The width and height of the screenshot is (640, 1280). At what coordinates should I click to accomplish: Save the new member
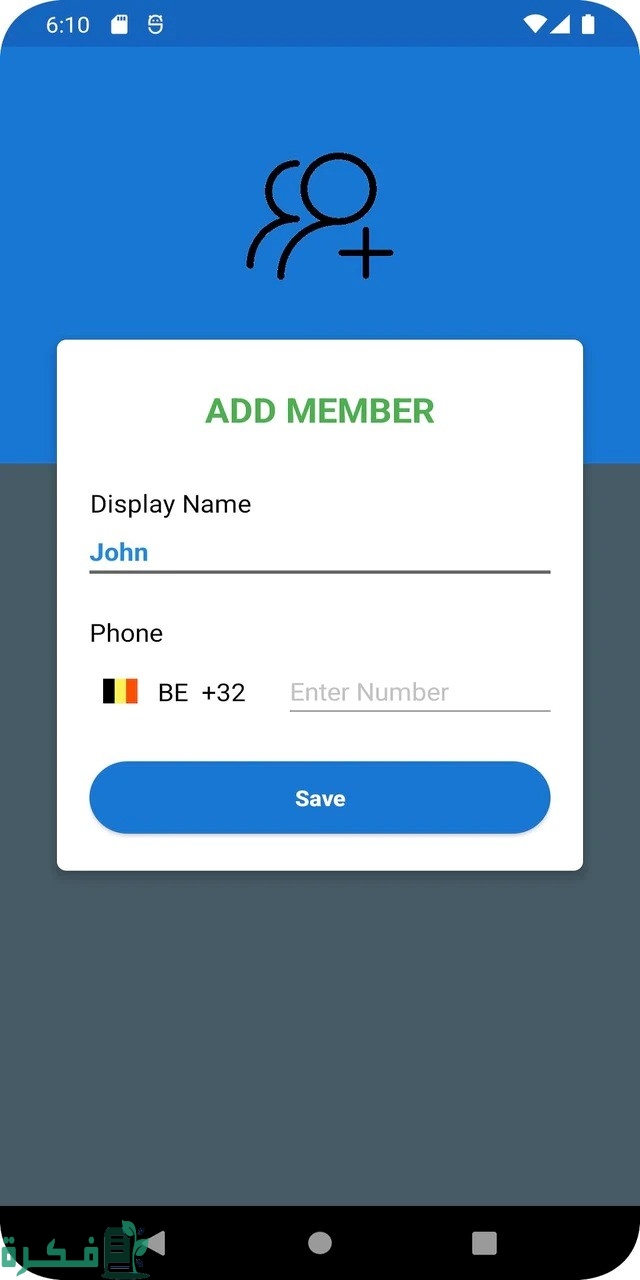pyautogui.click(x=319, y=798)
